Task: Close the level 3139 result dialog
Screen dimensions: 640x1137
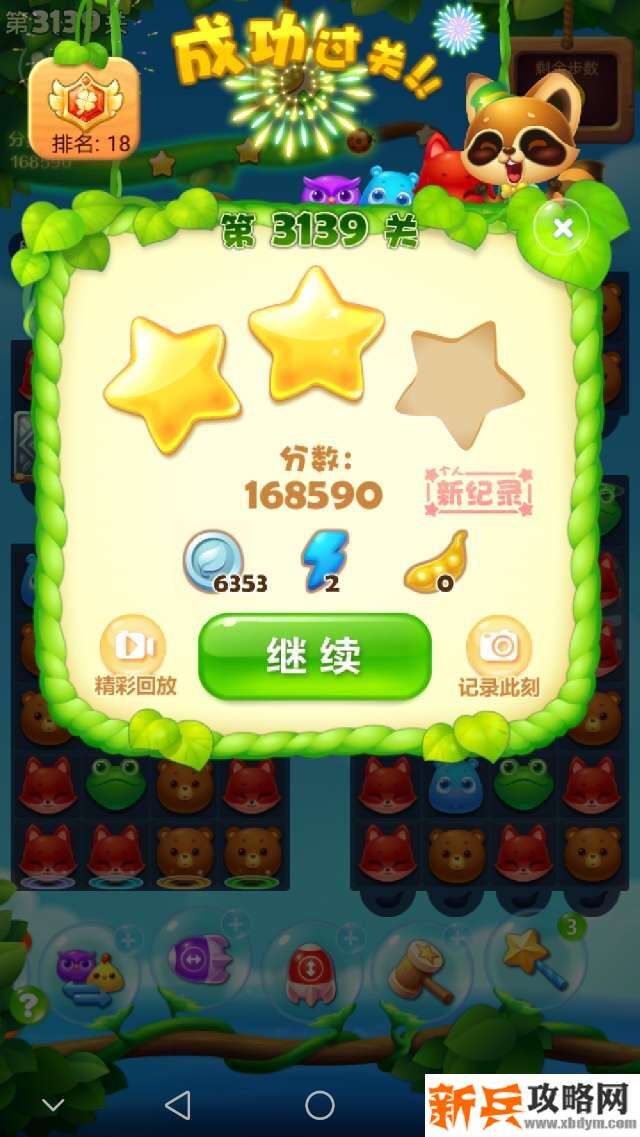Action: point(562,229)
